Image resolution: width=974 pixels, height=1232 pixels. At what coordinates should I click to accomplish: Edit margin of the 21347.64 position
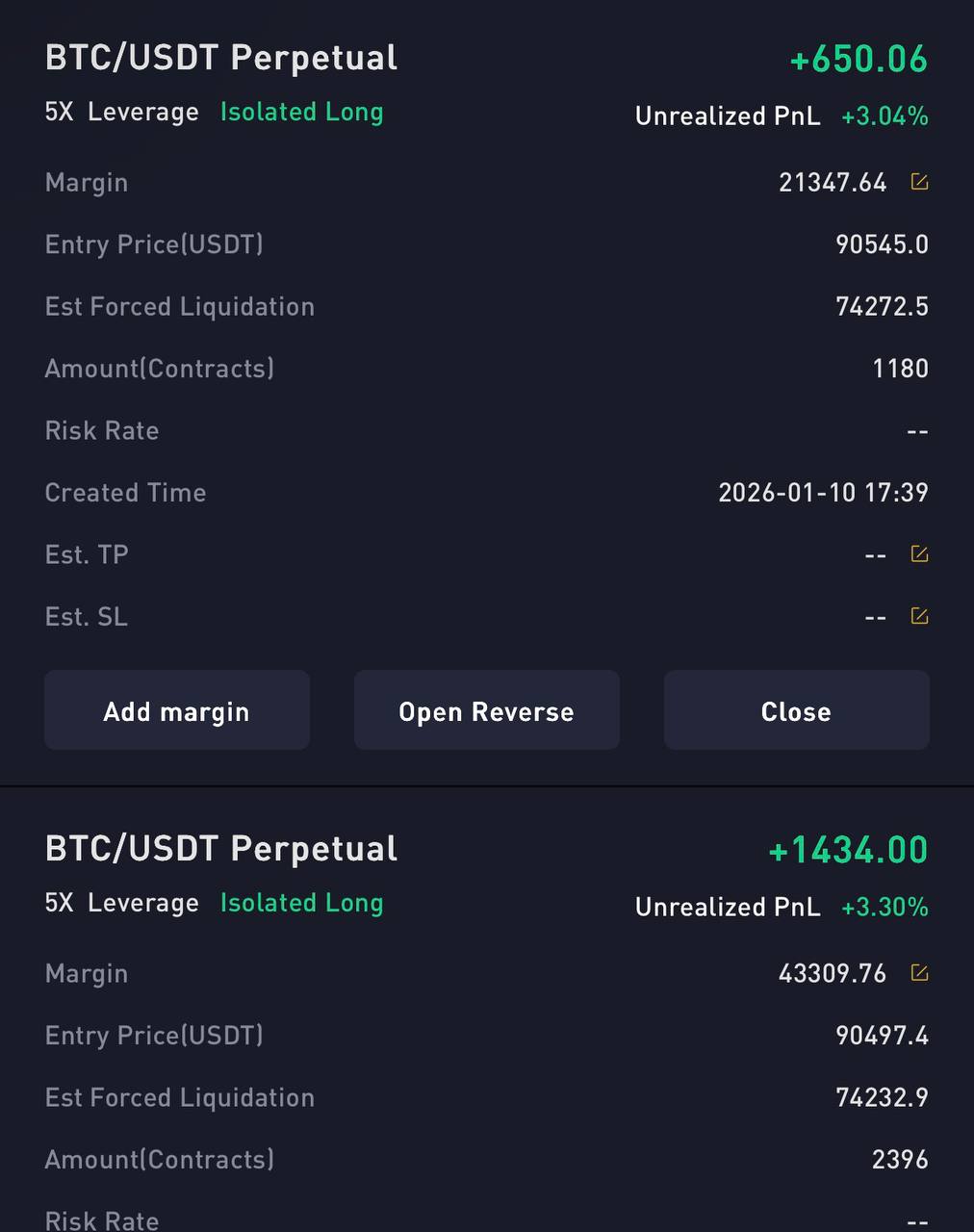coord(919,182)
